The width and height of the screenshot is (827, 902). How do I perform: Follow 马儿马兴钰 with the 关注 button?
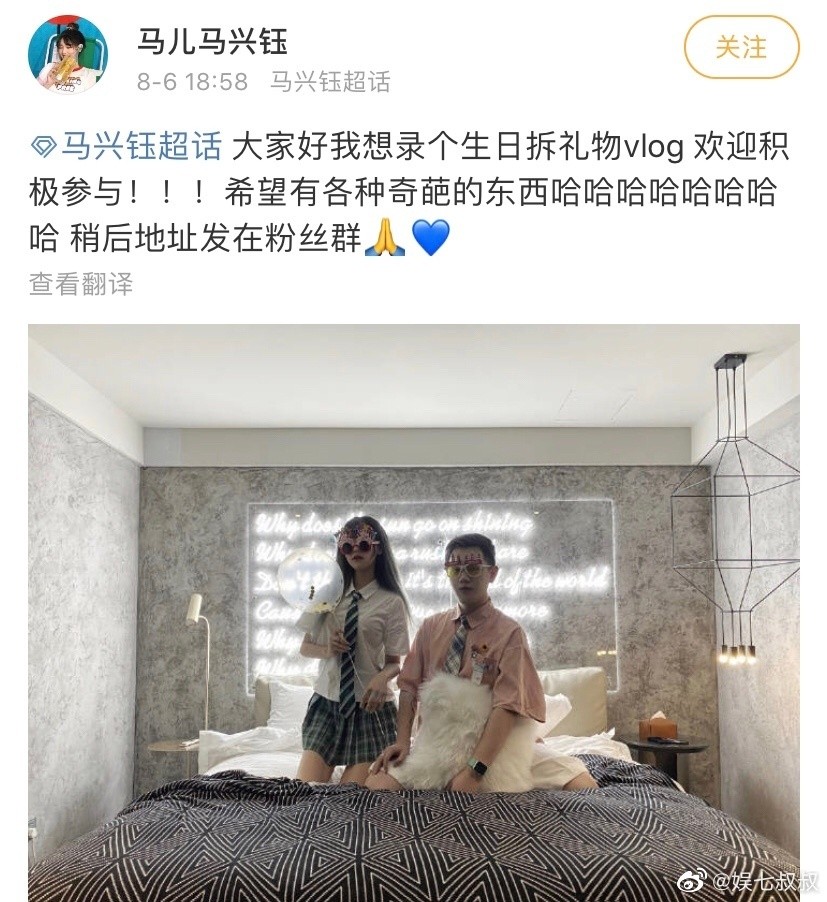[x=741, y=47]
